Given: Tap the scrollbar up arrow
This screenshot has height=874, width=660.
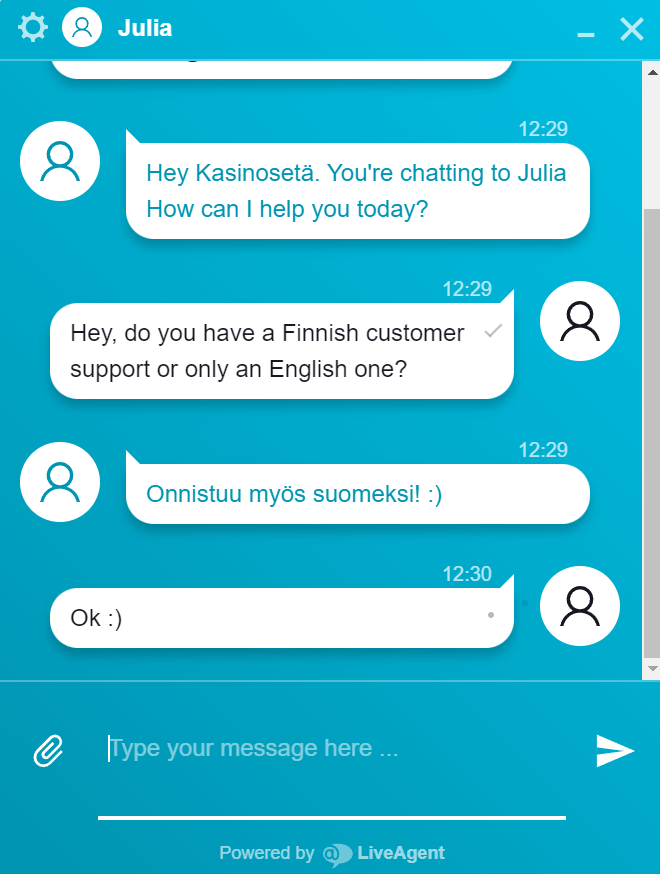Looking at the screenshot, I should (x=652, y=73).
